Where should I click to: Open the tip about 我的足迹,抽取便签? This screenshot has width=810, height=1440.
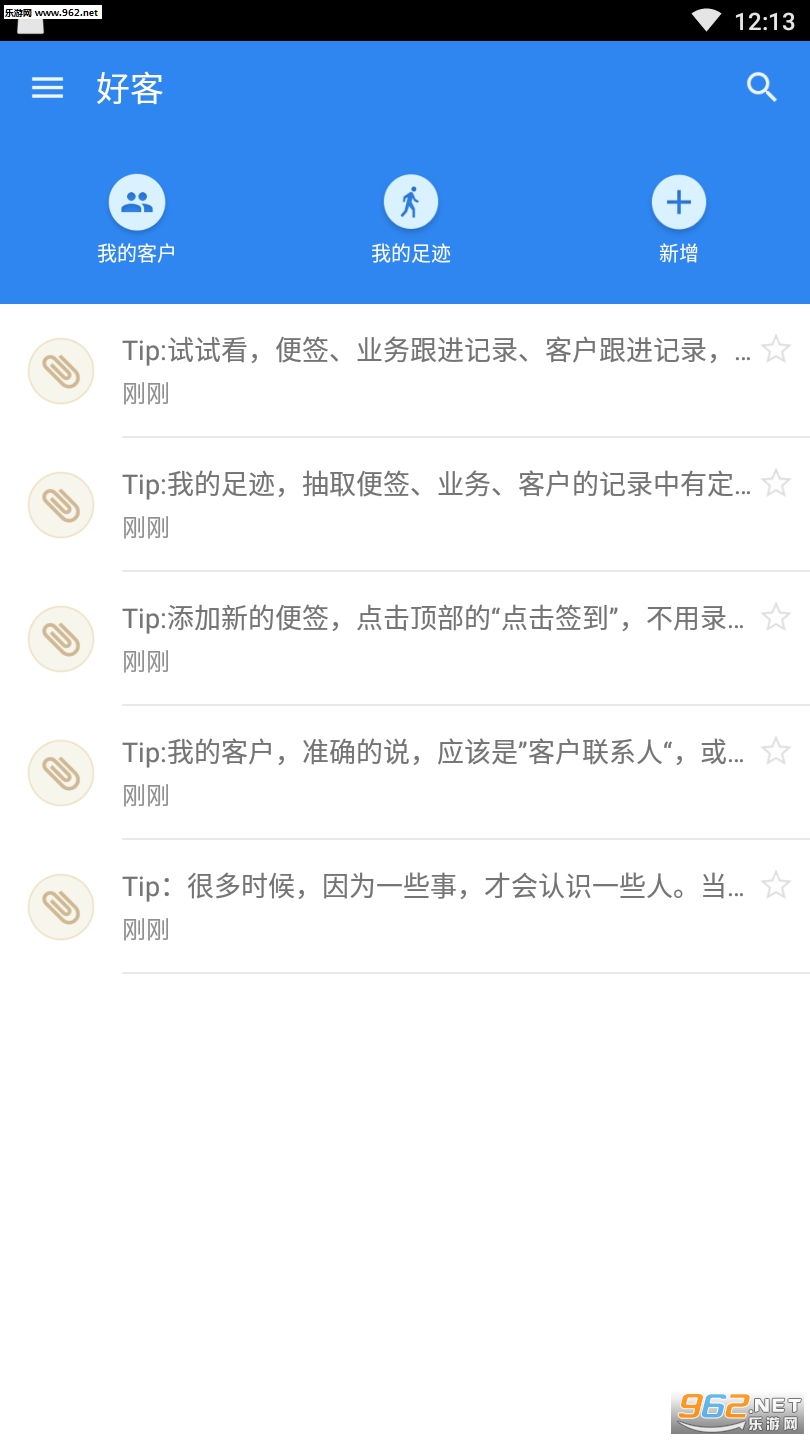coord(436,504)
